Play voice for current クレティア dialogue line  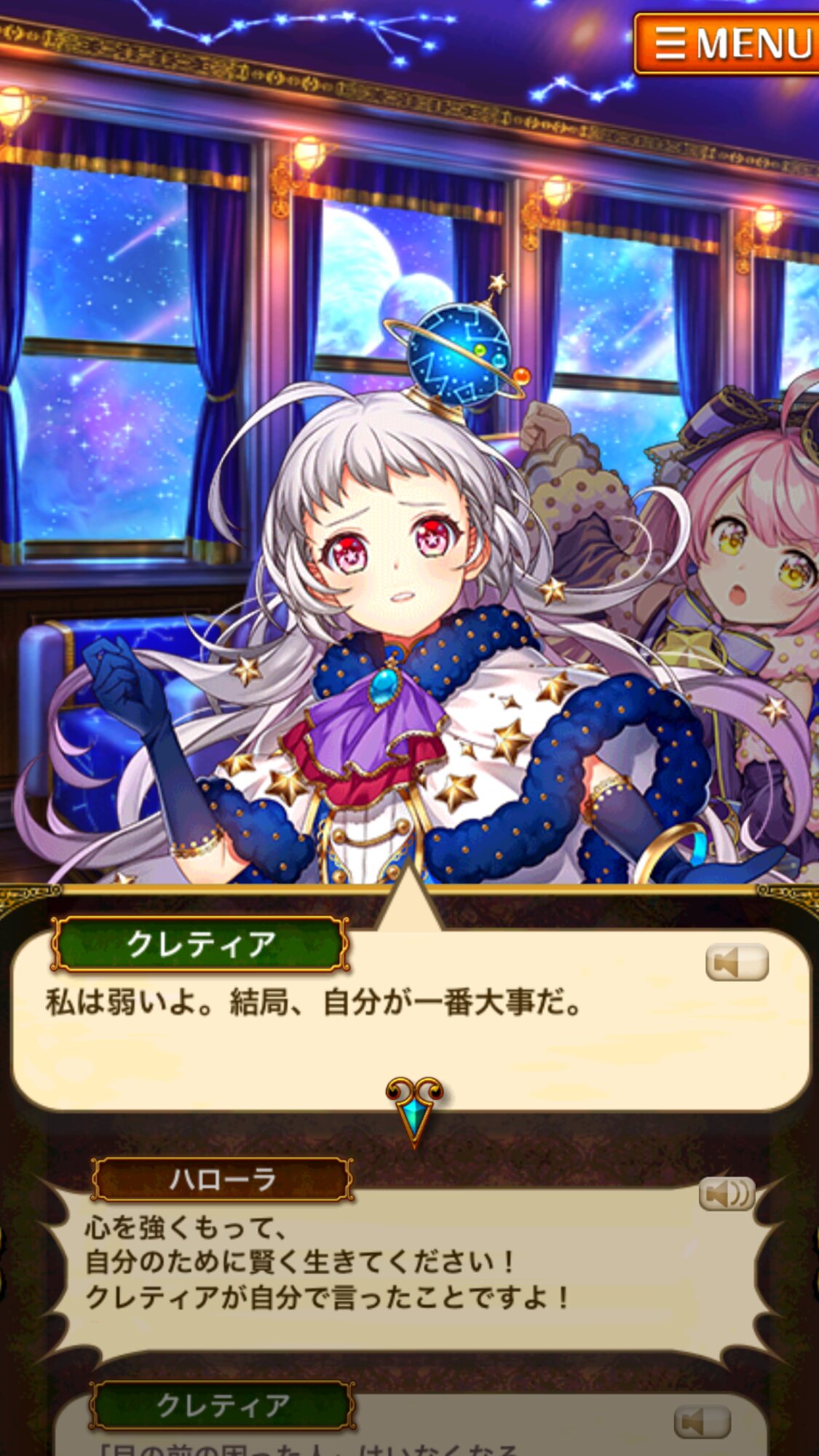[x=737, y=962]
